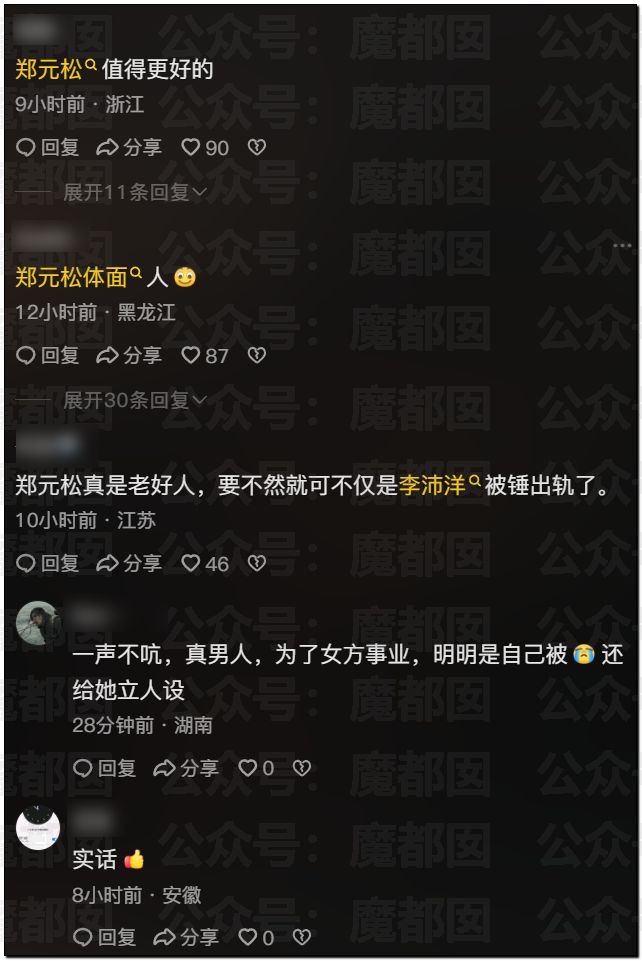
Task: Share the 实话 comment from 安徽
Action: 186,938
